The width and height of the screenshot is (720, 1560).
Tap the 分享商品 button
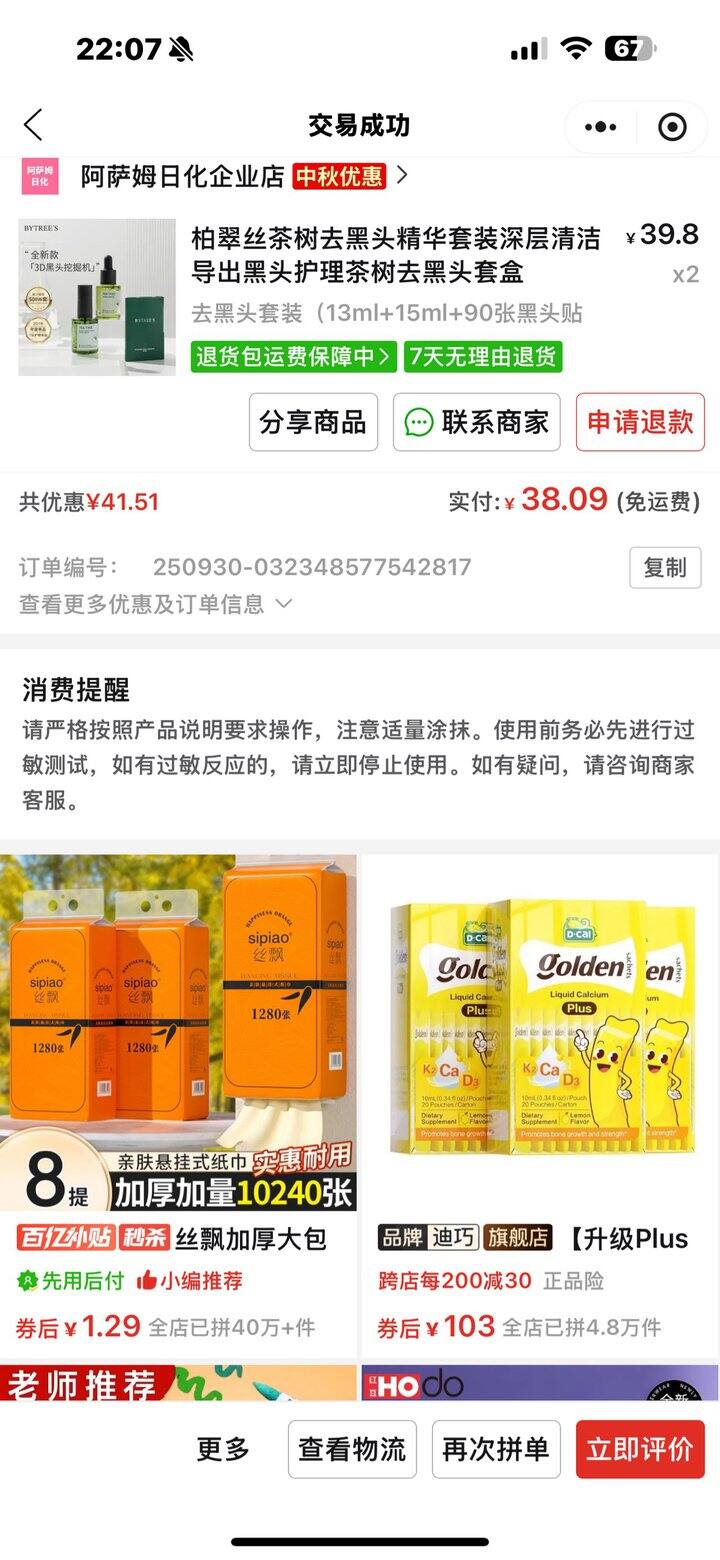point(313,422)
